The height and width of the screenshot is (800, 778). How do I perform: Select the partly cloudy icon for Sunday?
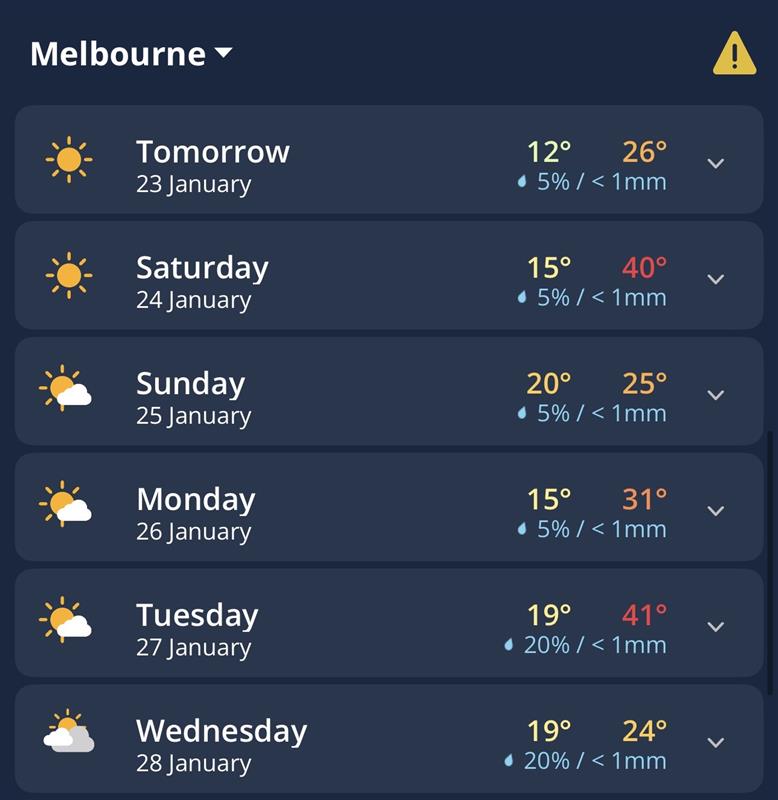pyautogui.click(x=66, y=391)
